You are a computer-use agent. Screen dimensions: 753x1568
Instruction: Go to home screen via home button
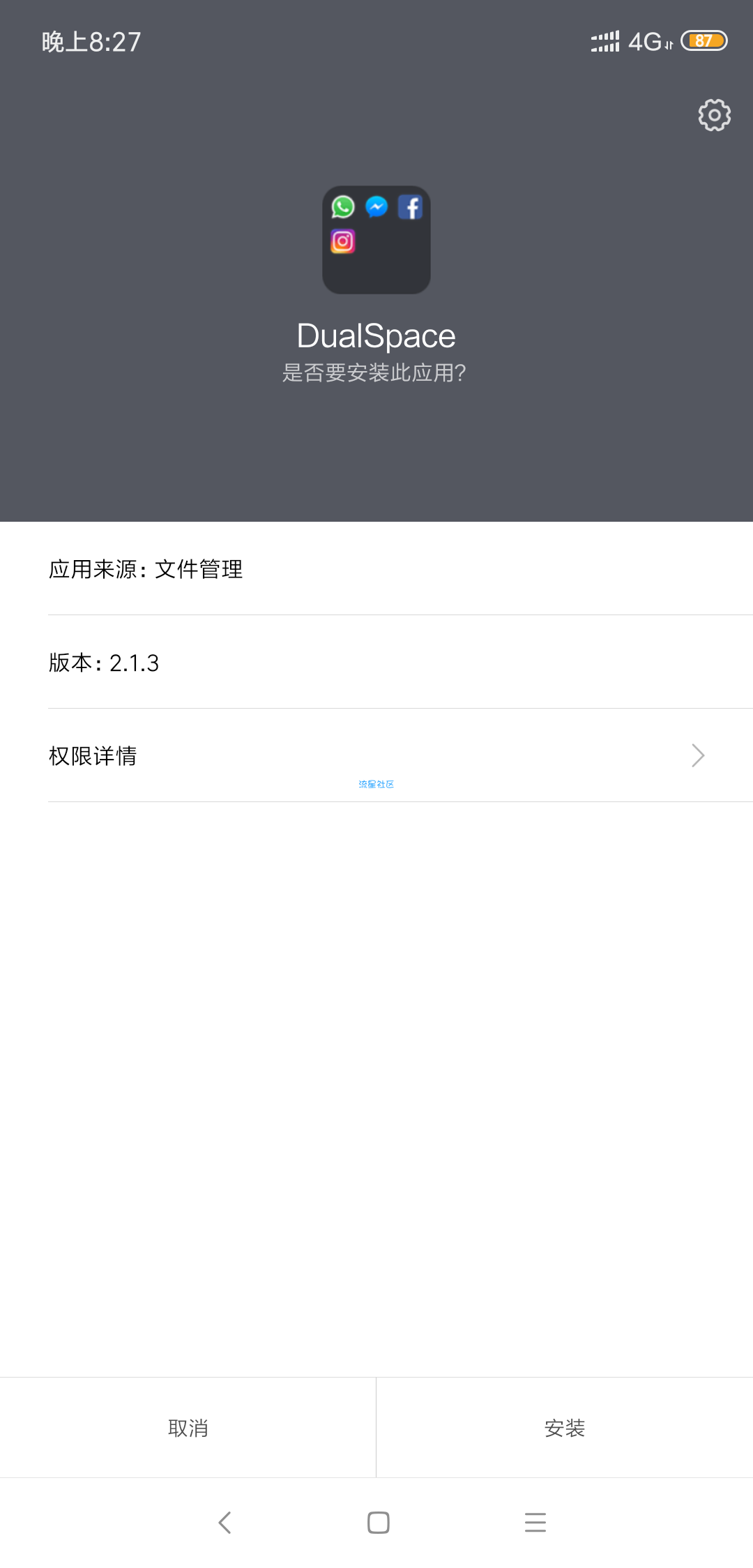click(x=378, y=1522)
